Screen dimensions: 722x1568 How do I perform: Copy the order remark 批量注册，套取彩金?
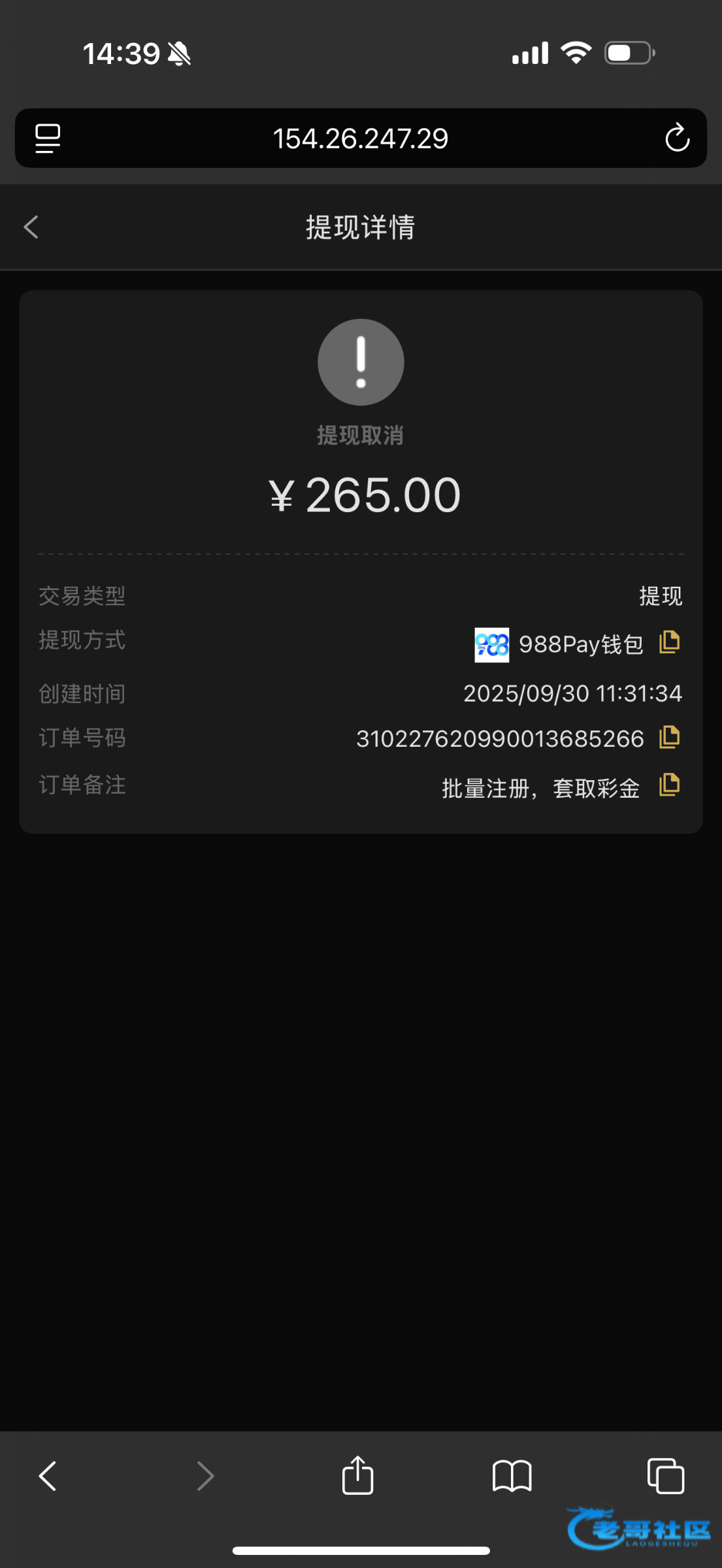pos(669,785)
